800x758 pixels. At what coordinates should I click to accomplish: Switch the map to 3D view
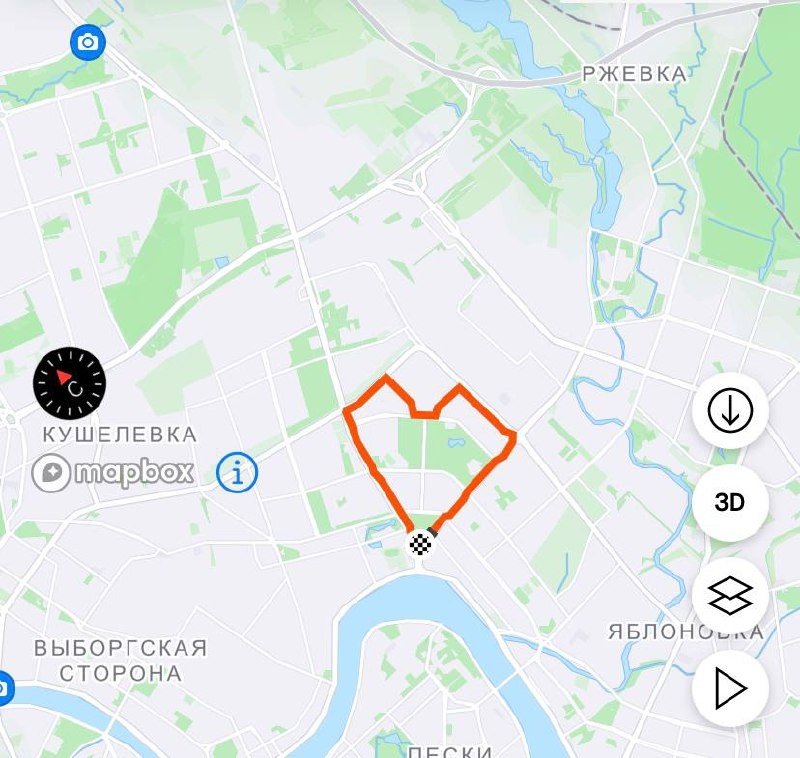[730, 502]
